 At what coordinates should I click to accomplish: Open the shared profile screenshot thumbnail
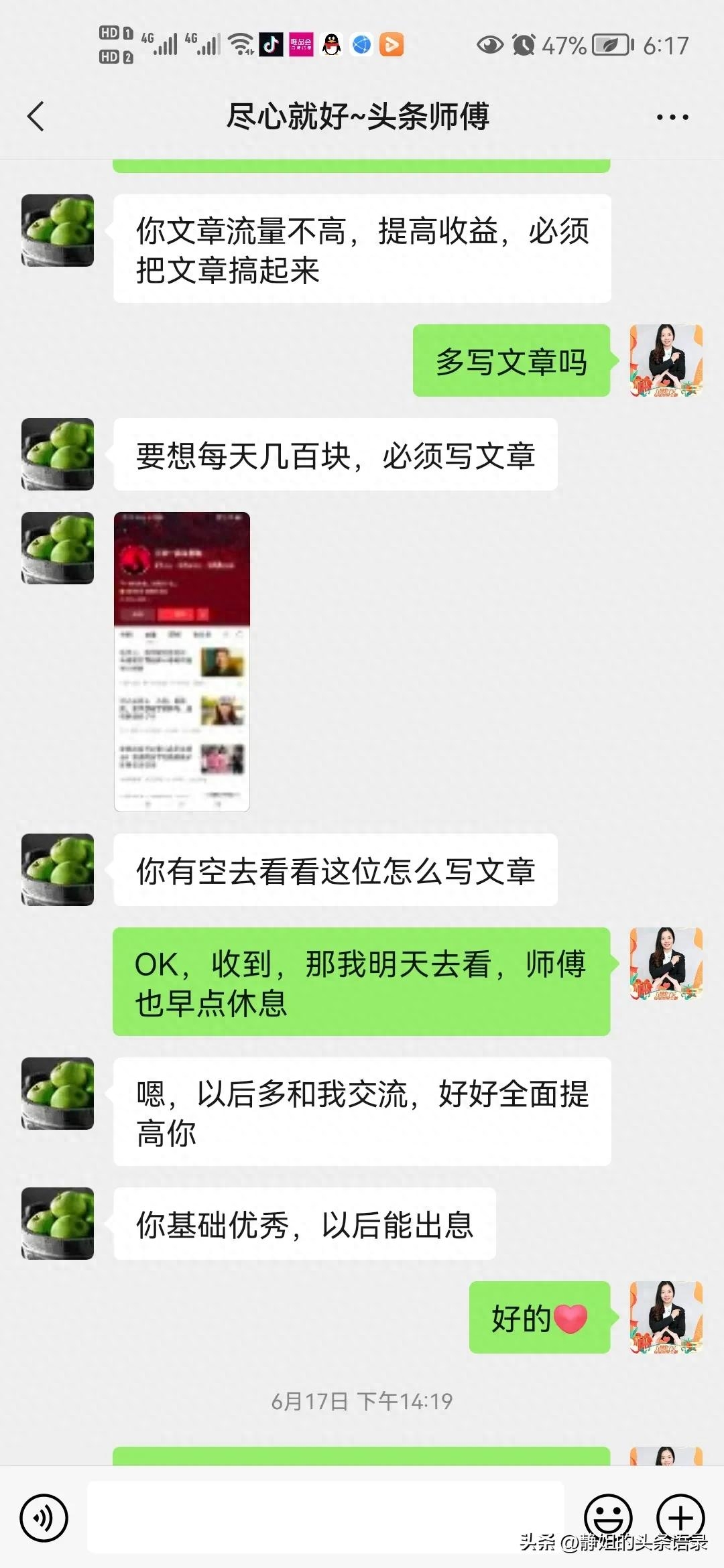(x=182, y=662)
